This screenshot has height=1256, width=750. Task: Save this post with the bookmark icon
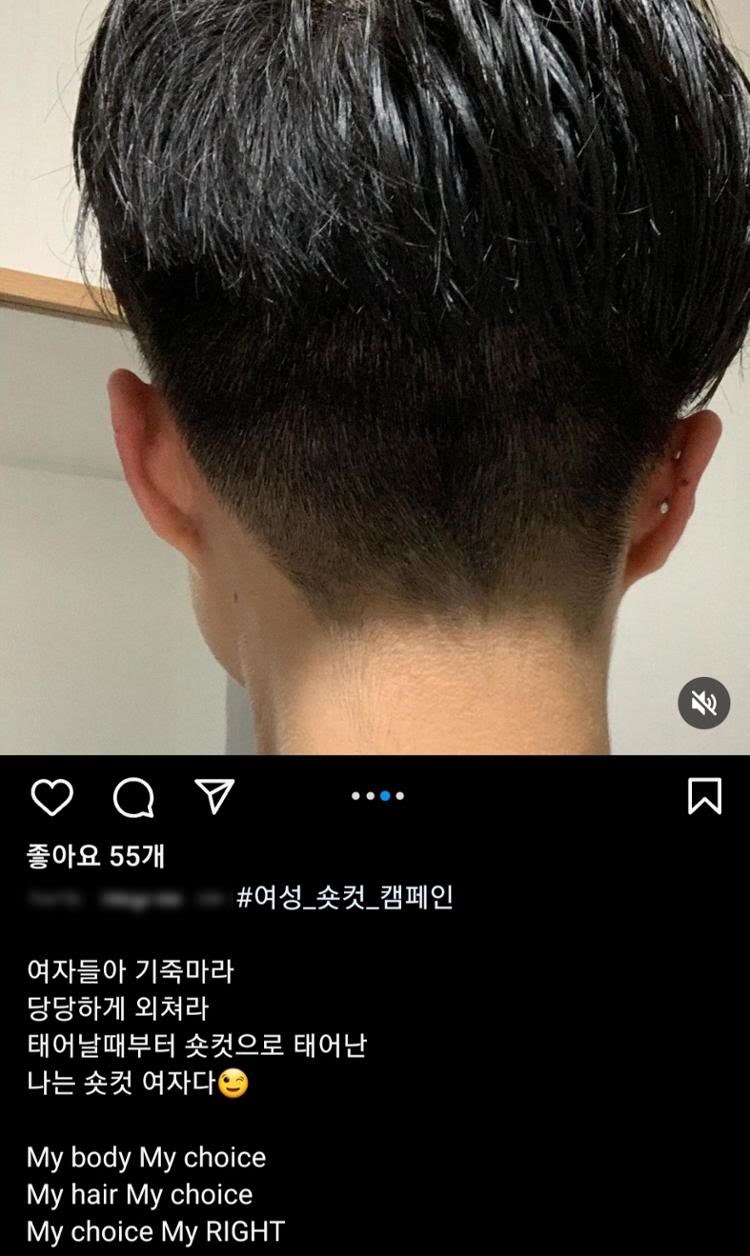pos(704,796)
